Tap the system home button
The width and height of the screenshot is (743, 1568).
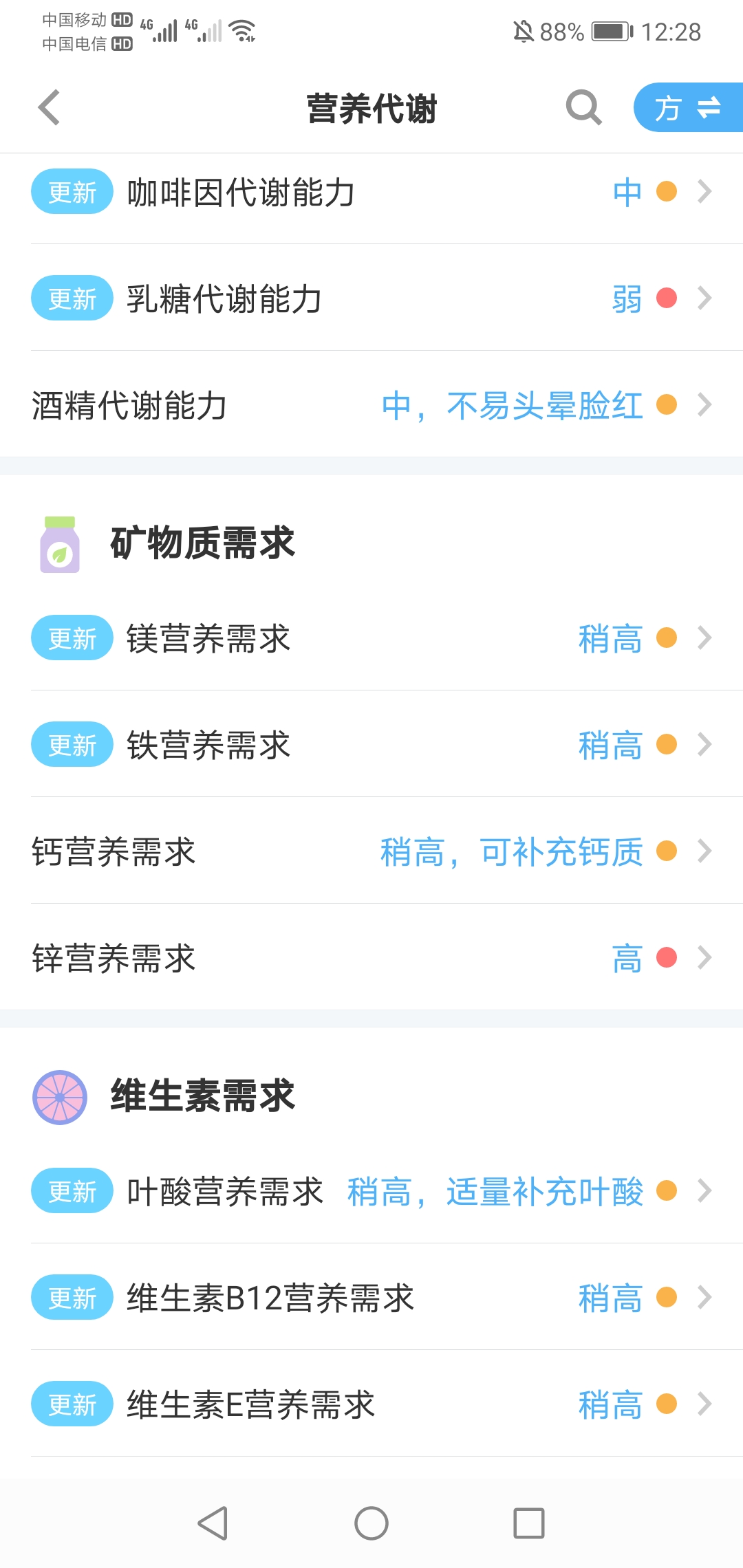[x=371, y=1523]
